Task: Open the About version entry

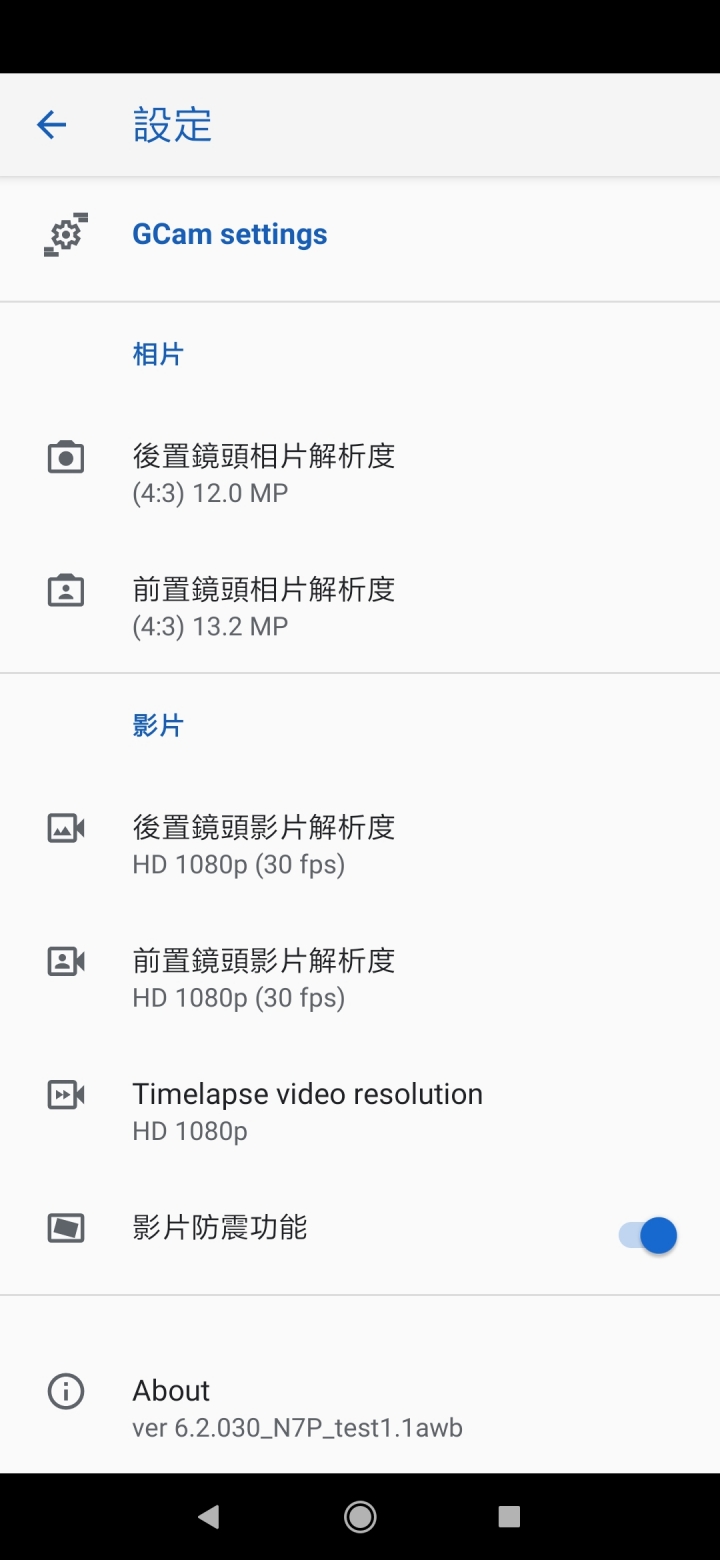Action: (360, 1407)
